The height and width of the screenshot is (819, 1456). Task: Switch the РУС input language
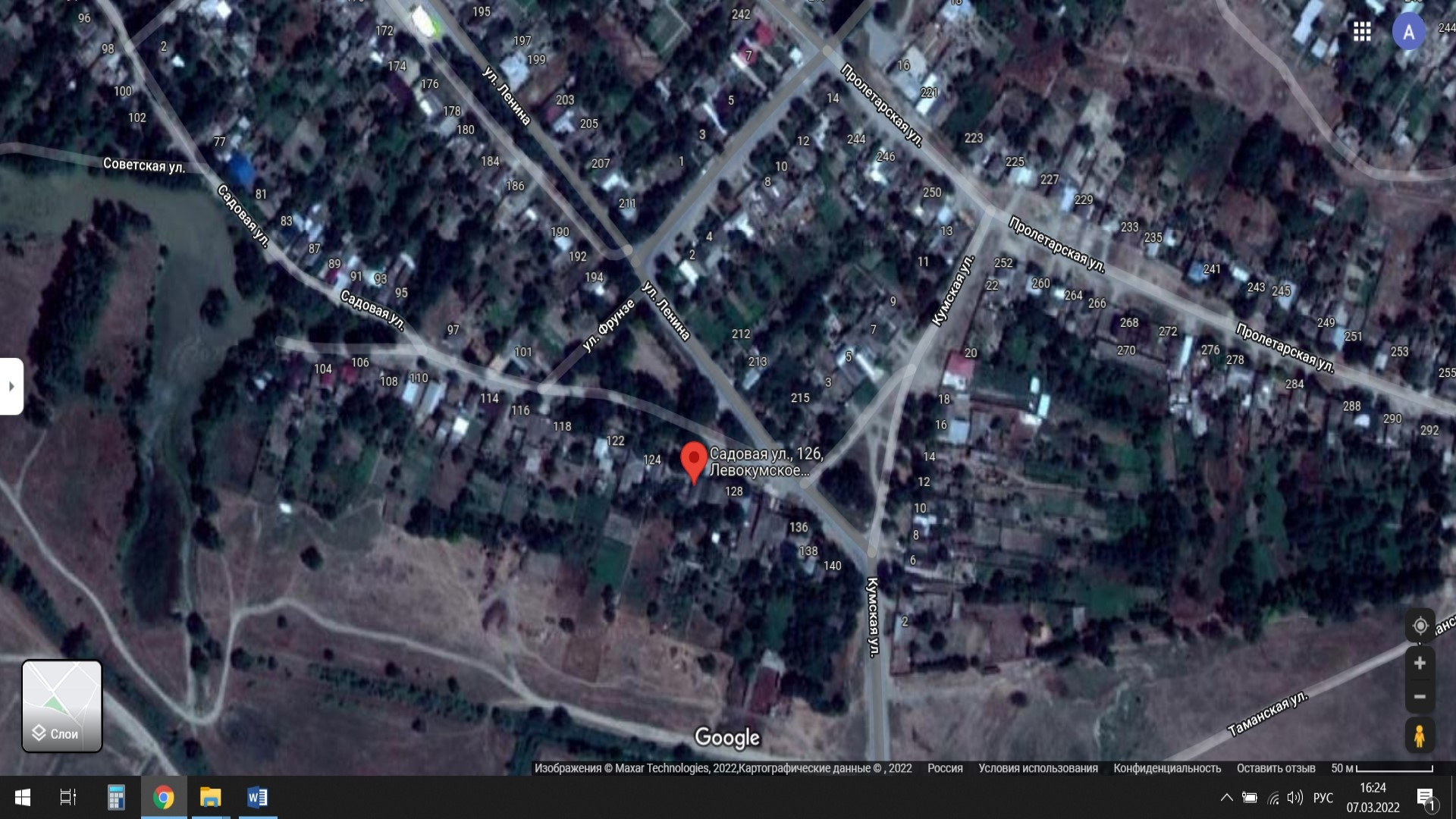click(x=1323, y=797)
